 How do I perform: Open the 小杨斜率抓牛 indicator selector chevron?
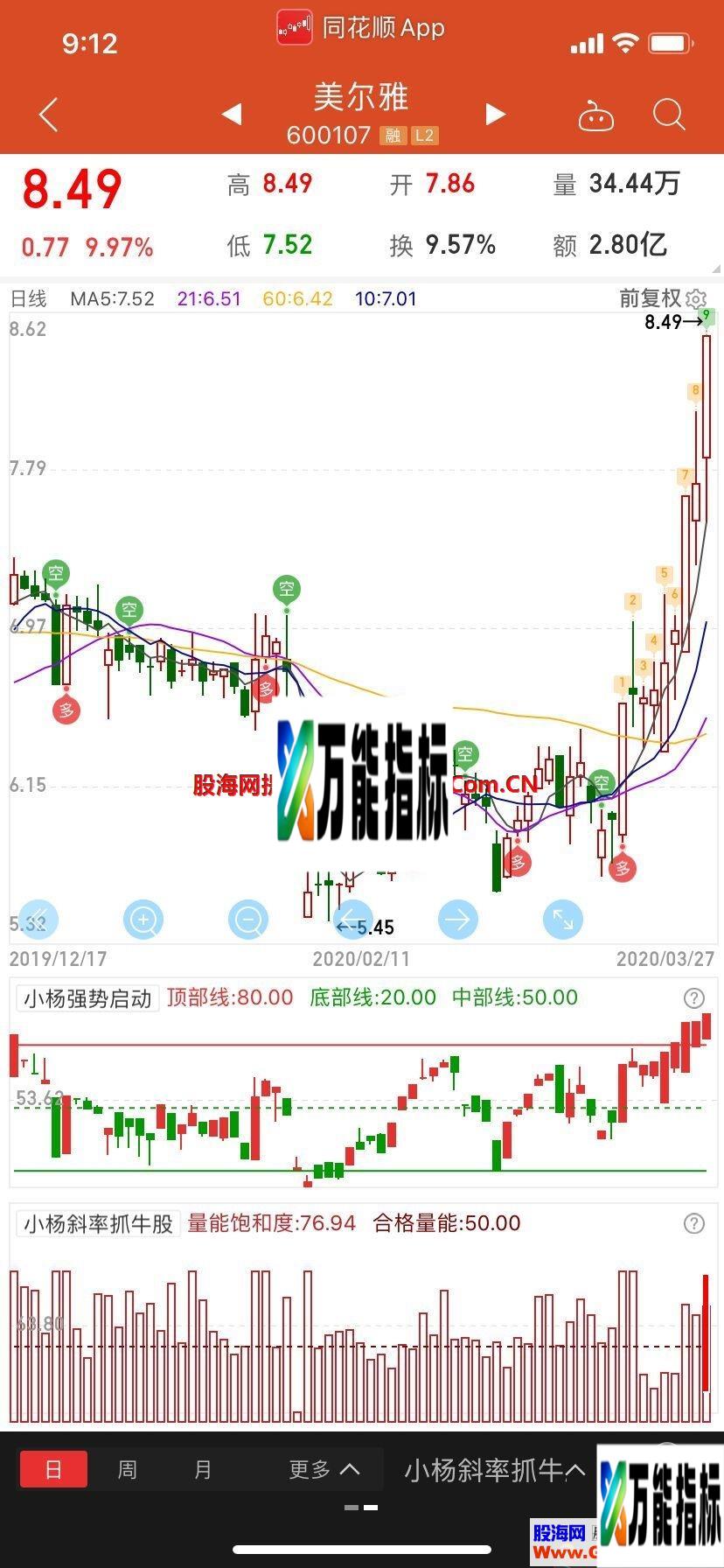click(x=576, y=1469)
